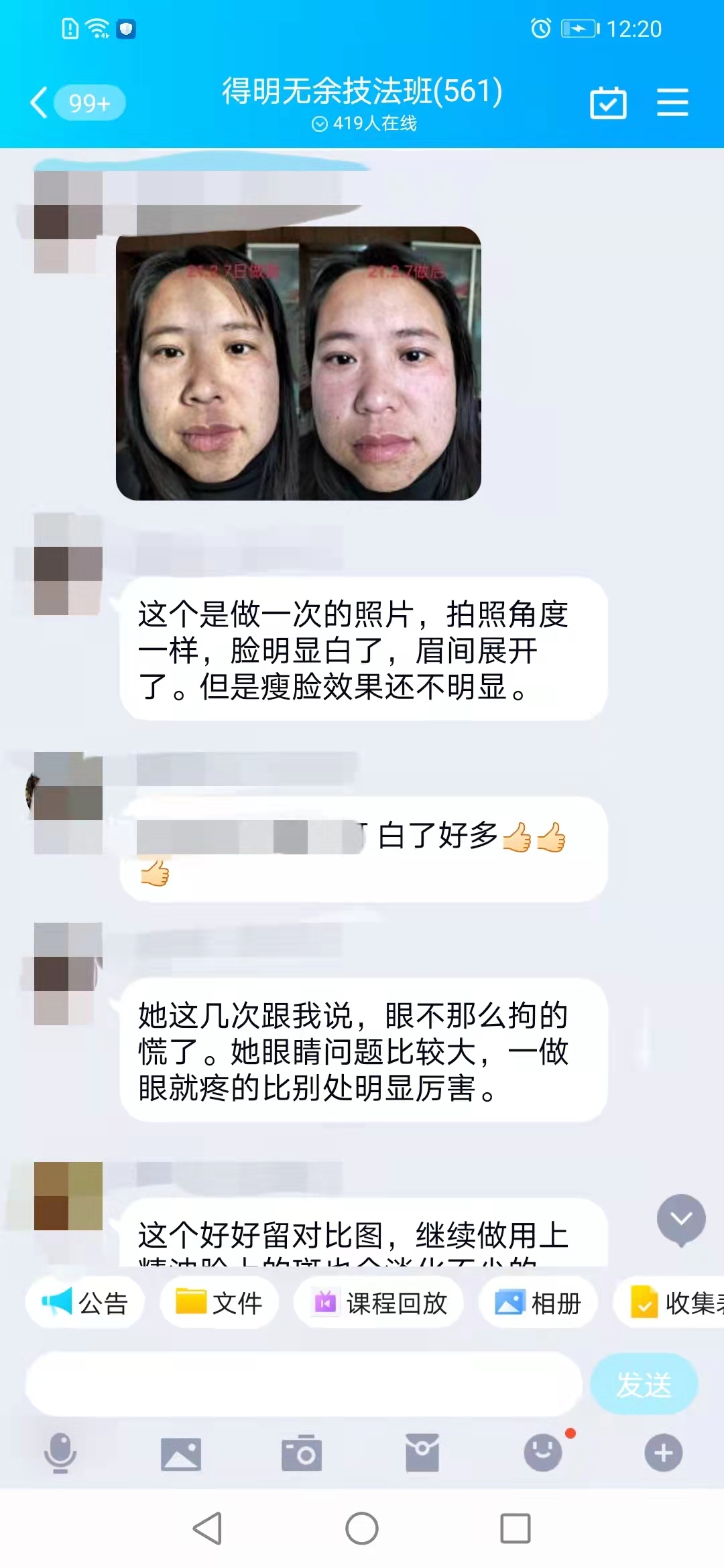Open recent apps via square button
724x1568 pixels.
coord(516,1528)
